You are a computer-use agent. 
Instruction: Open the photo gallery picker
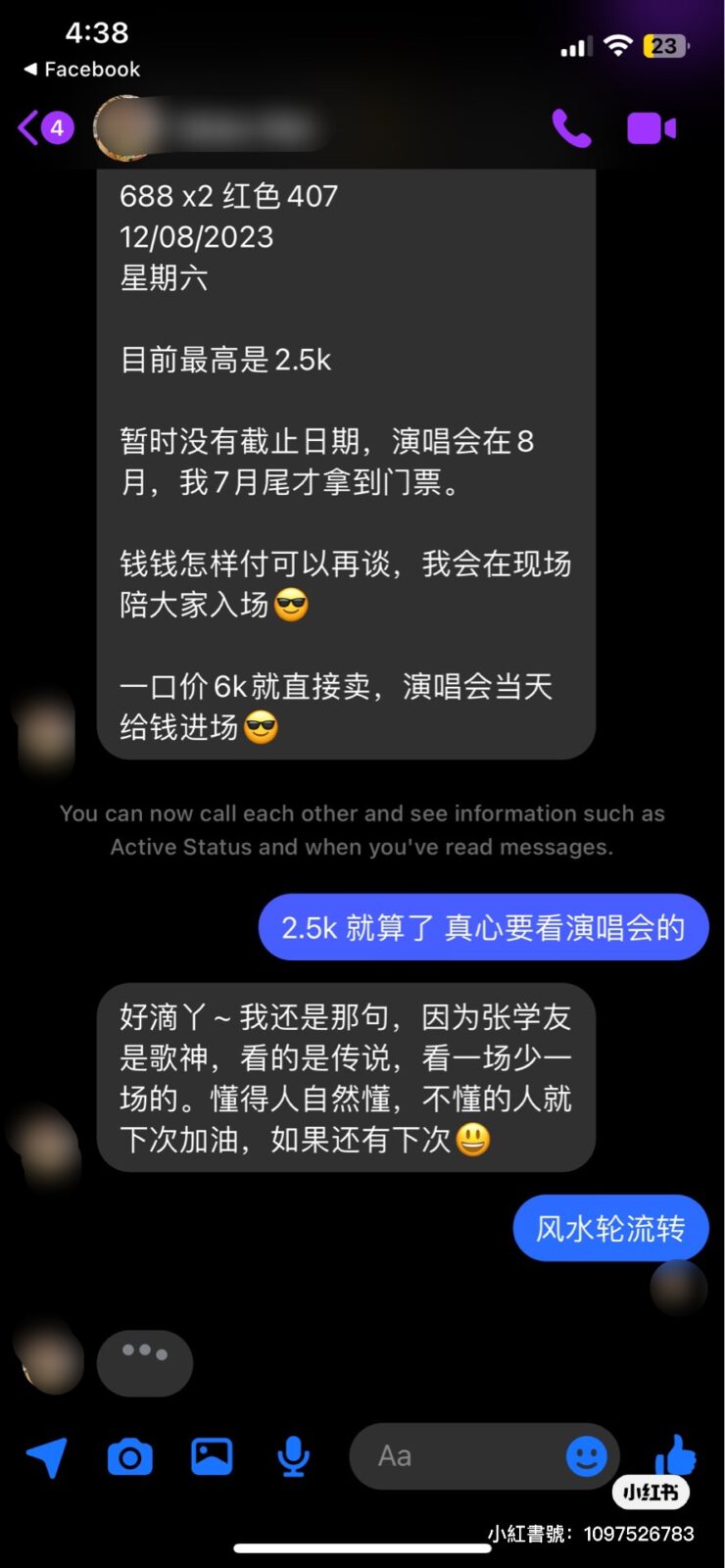212,1456
